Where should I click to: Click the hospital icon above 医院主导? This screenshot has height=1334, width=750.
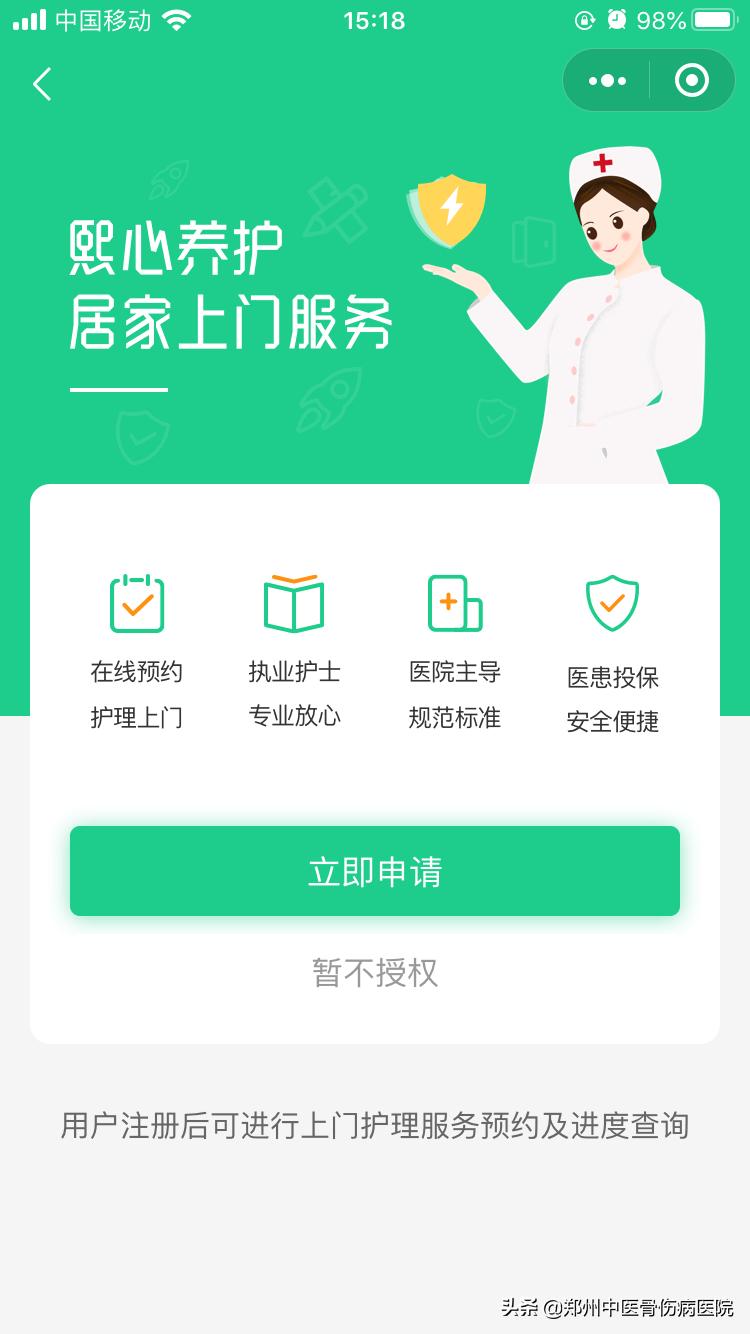tap(453, 600)
